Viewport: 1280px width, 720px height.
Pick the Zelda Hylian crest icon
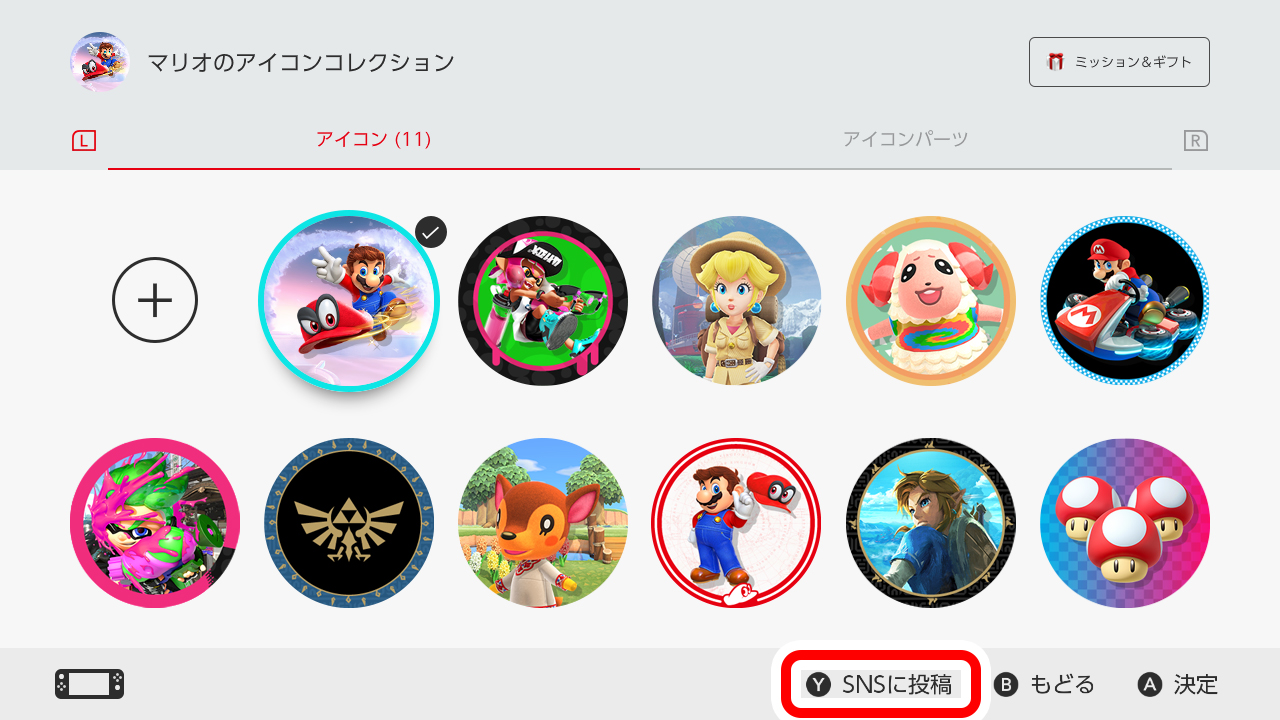(349, 523)
